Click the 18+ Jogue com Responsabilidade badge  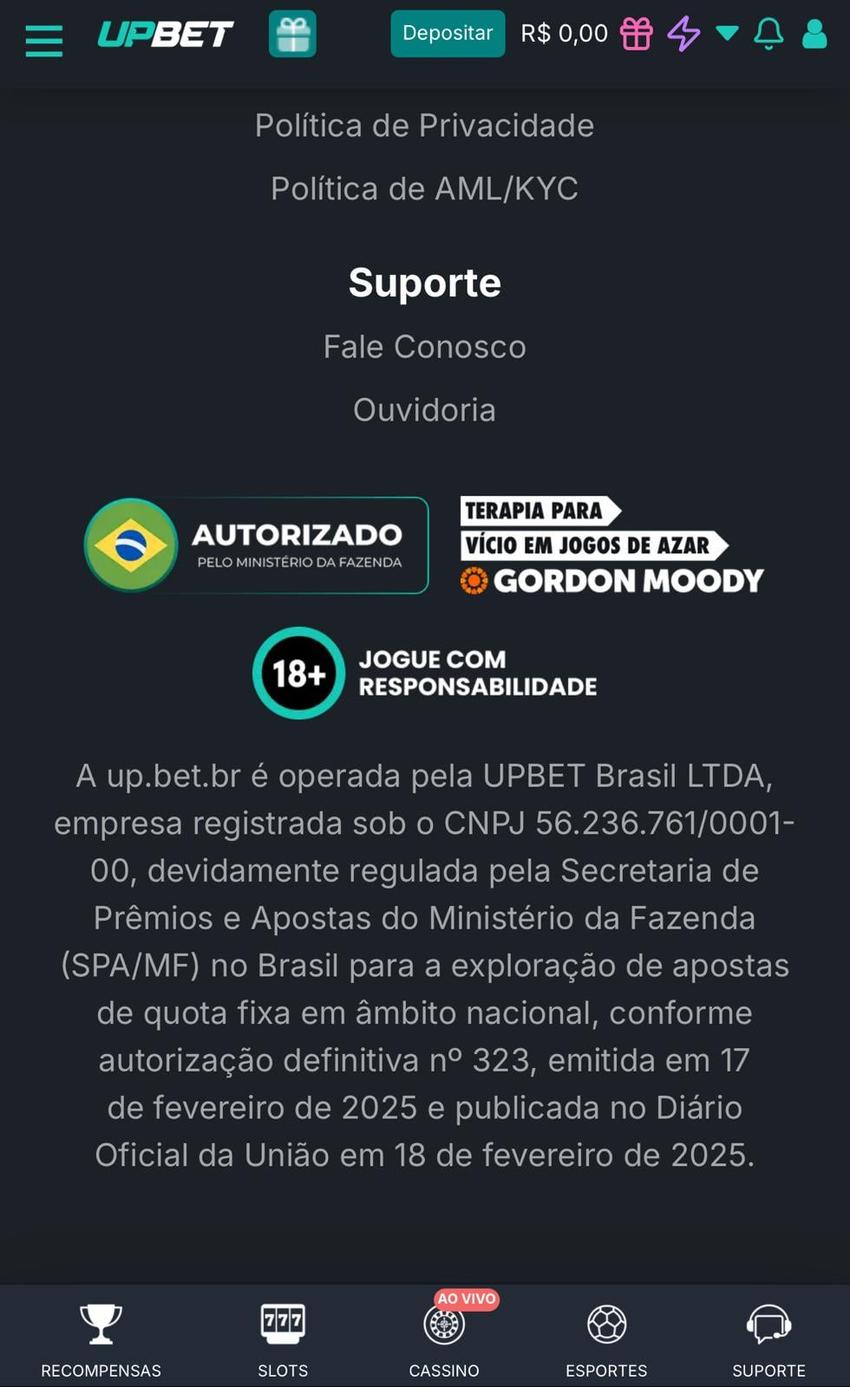point(424,672)
